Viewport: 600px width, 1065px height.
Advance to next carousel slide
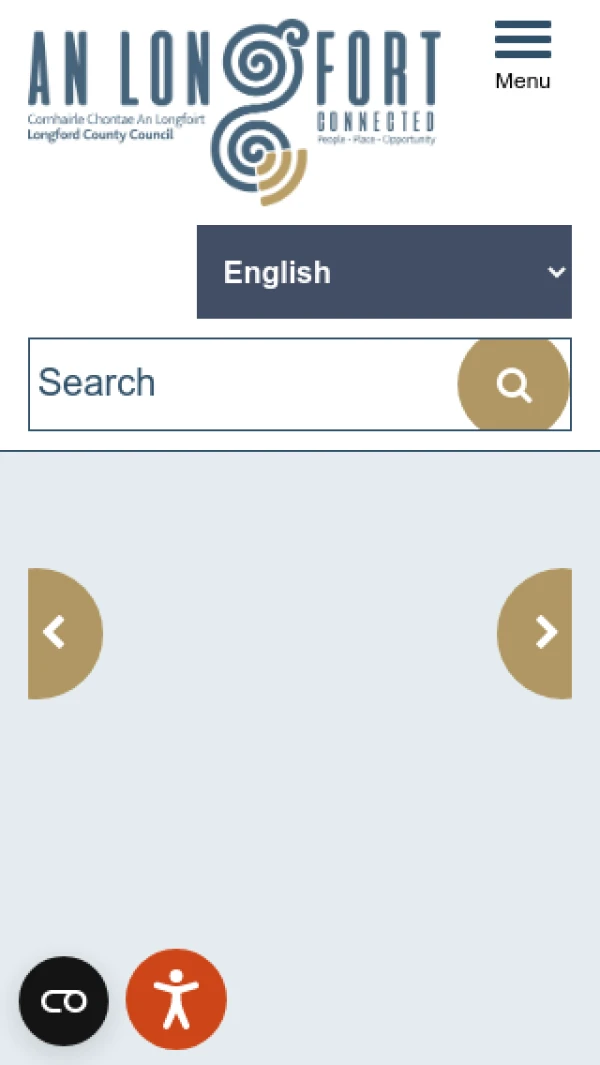[x=535, y=633]
